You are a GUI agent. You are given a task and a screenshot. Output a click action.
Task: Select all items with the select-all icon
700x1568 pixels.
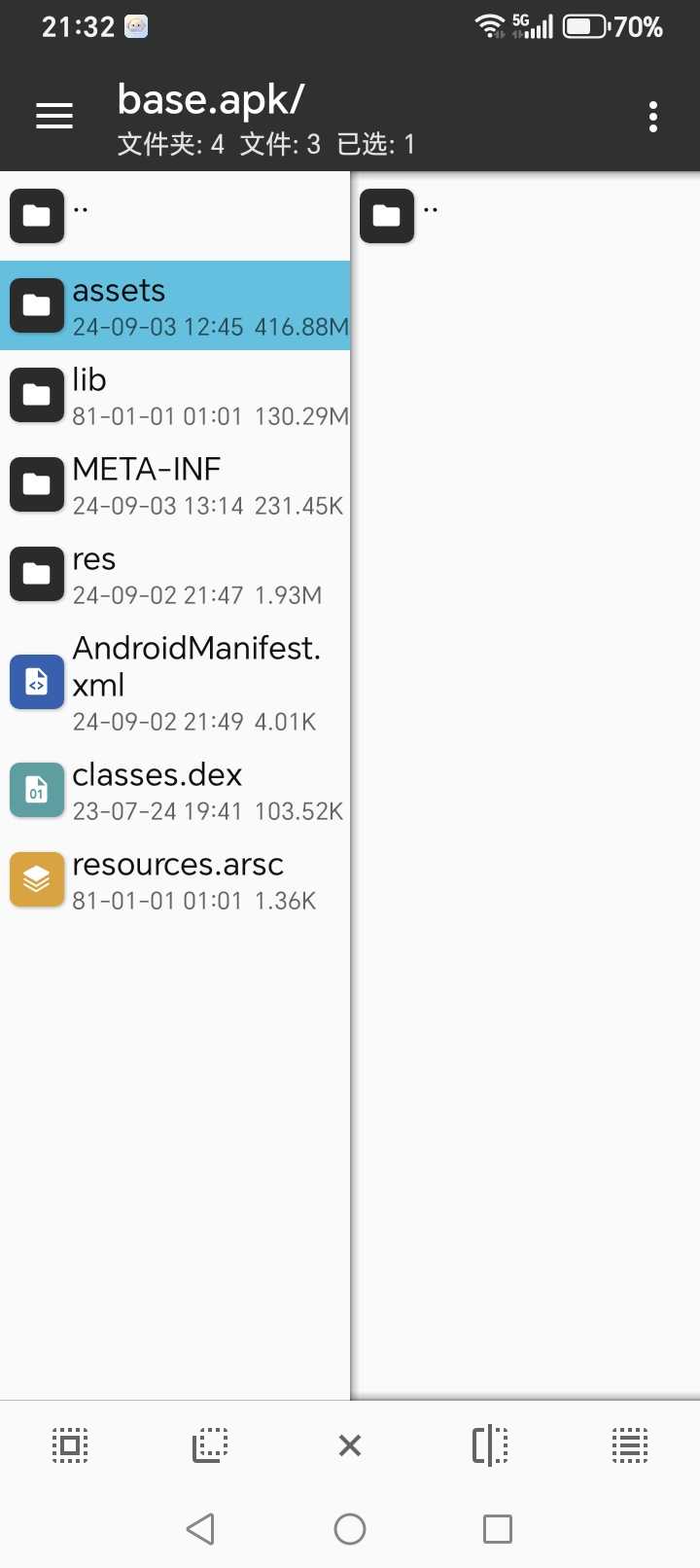point(70,1445)
